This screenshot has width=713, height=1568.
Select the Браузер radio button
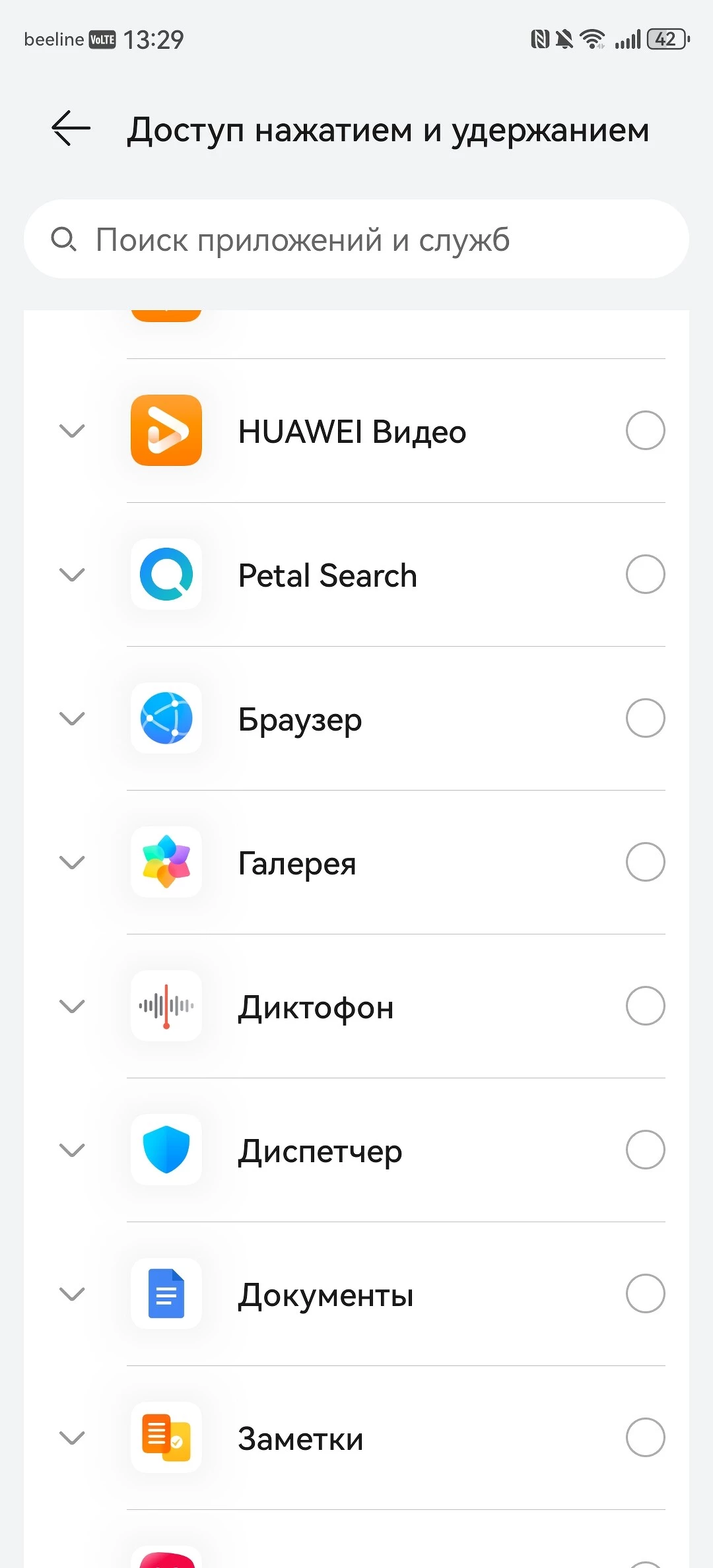coord(645,718)
